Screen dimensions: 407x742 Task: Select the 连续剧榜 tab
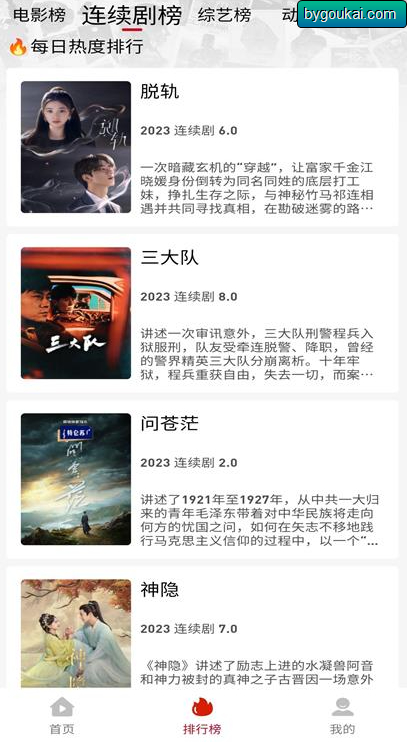coord(132,16)
